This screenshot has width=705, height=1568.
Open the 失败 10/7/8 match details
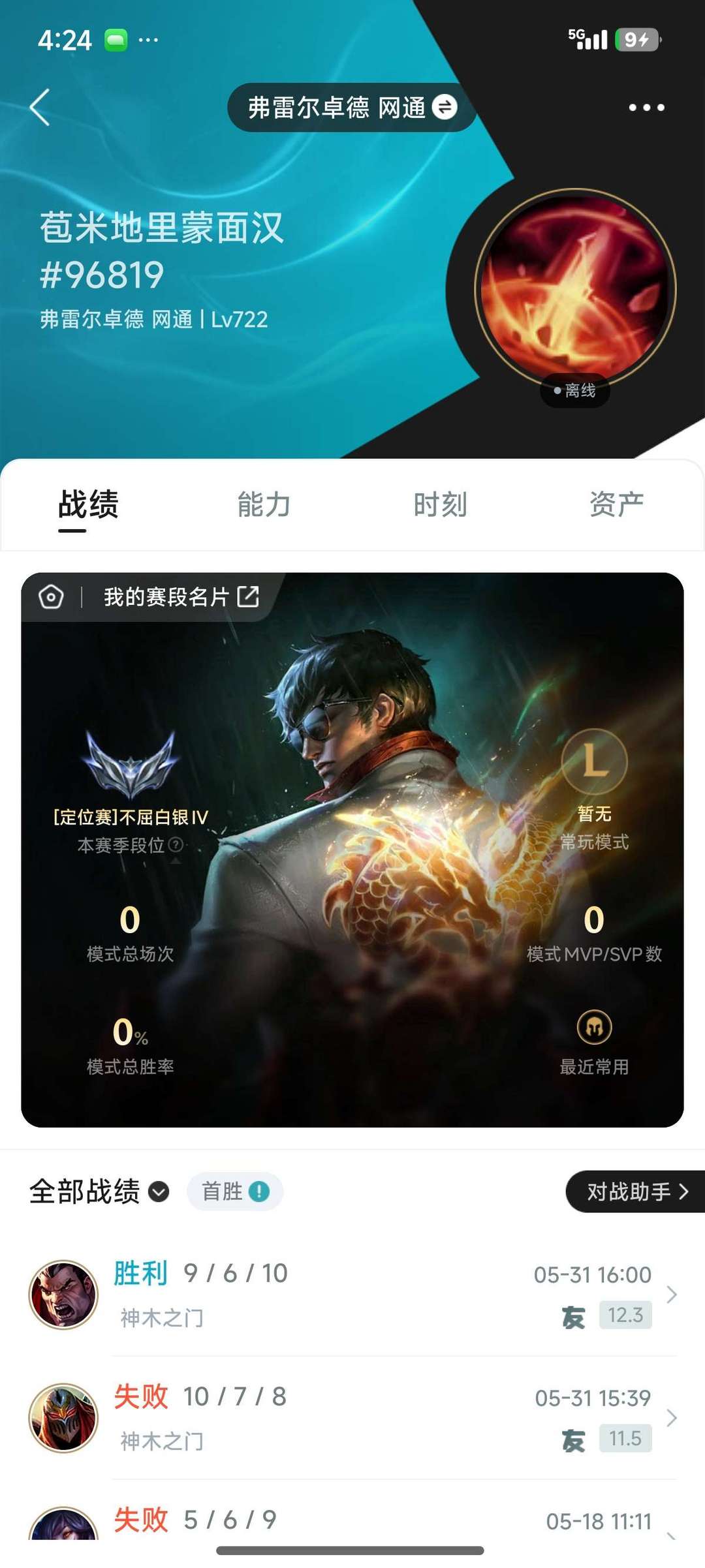pos(352,1417)
